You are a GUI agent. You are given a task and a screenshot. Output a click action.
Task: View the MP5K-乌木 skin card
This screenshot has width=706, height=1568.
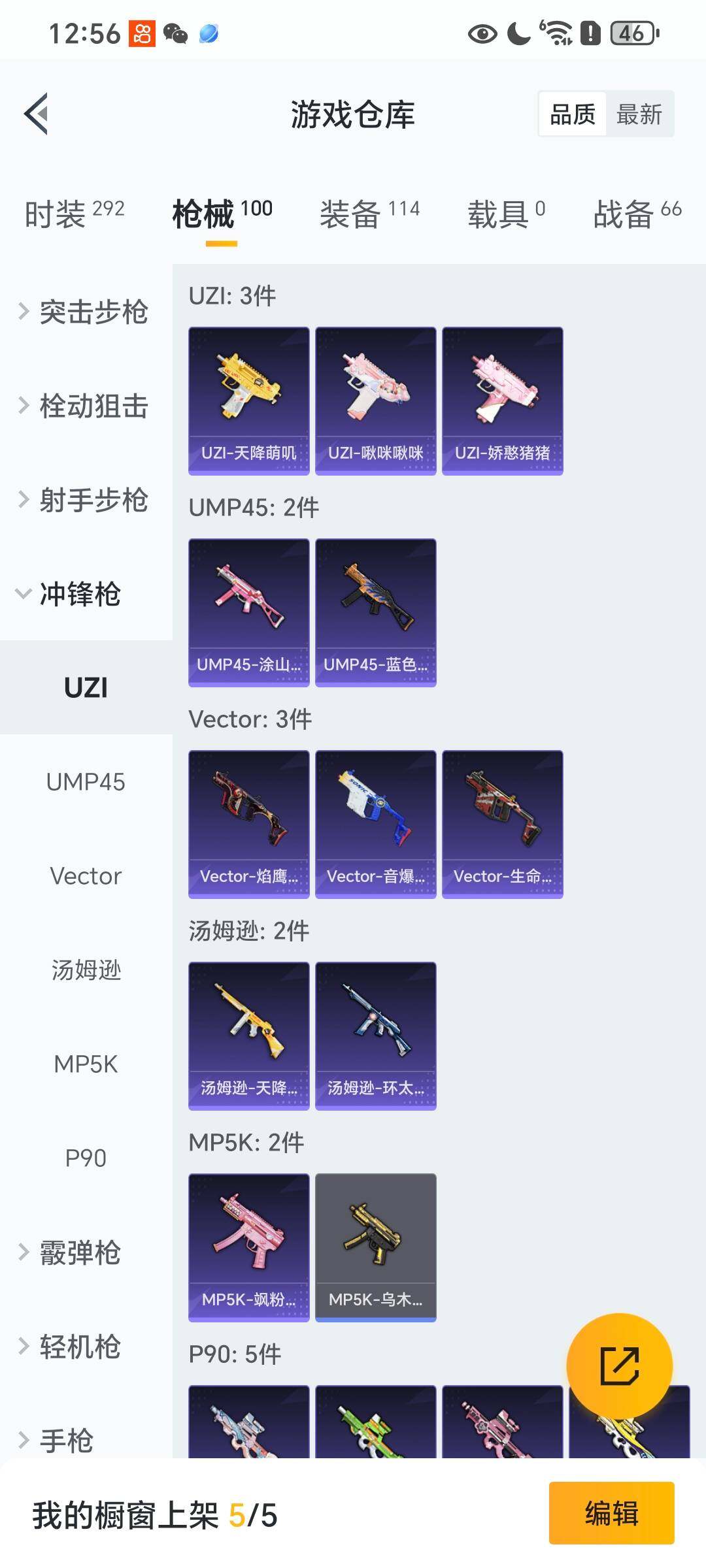coord(376,1247)
